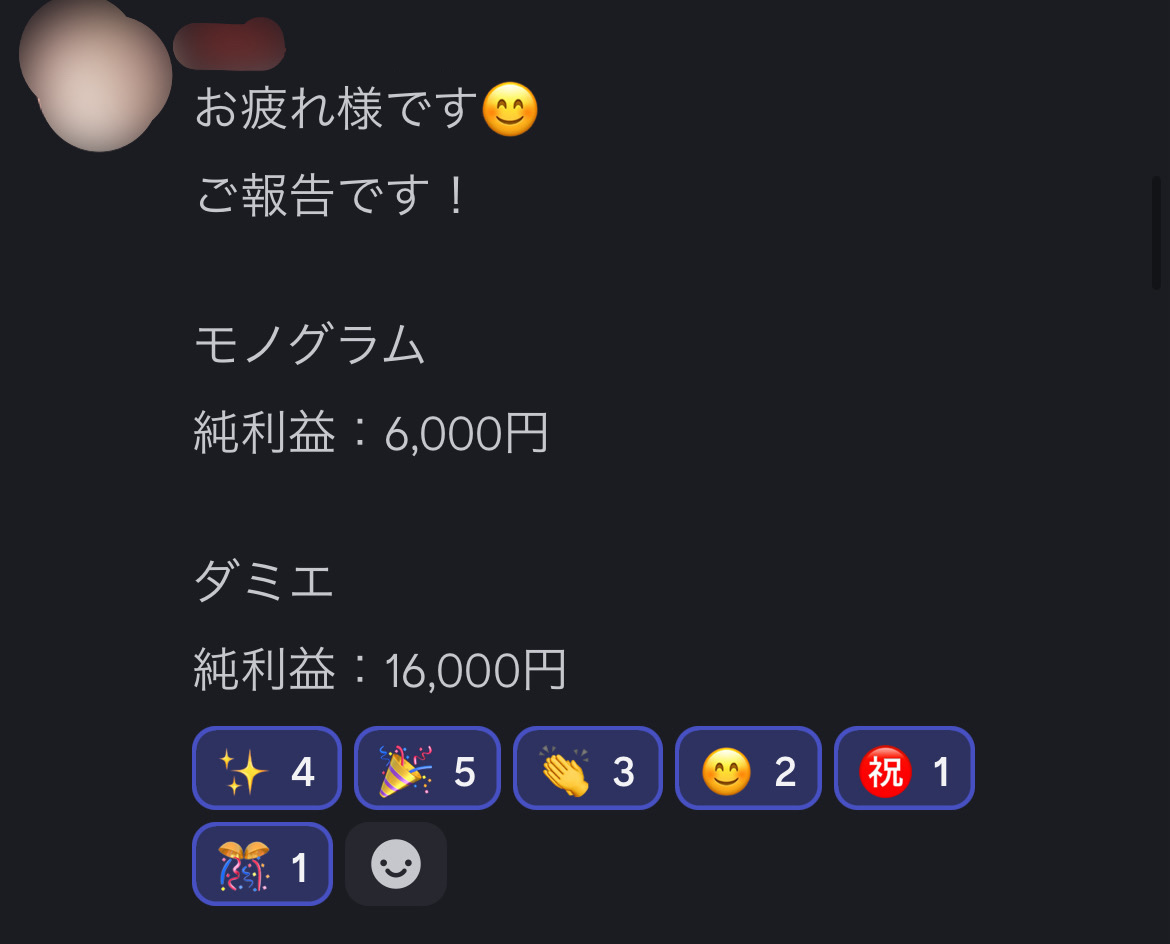The image size is (1170, 944).
Task: Toggle the clapping hands reaction
Action: 587,768
